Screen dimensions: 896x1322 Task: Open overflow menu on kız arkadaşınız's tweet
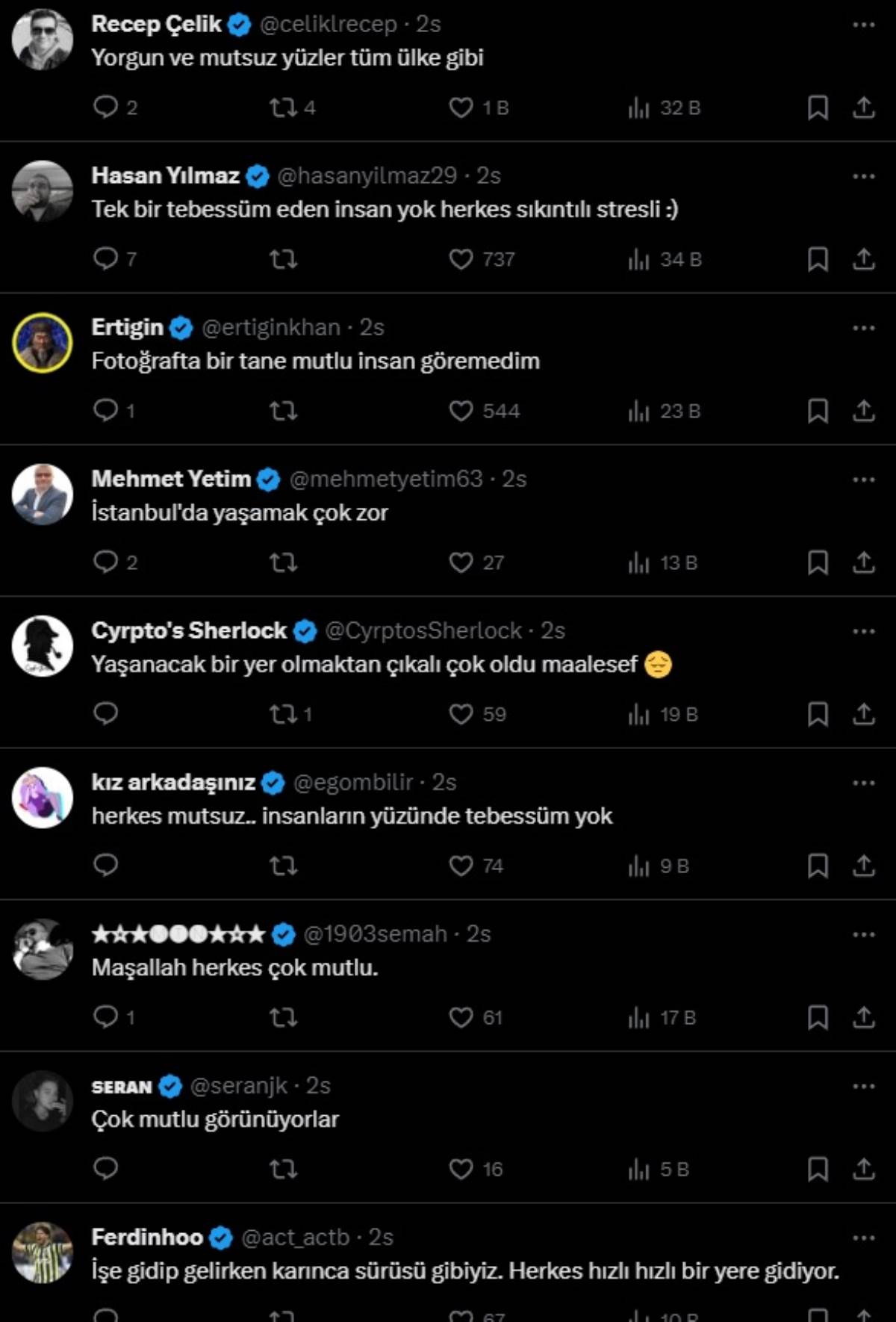pyautogui.click(x=863, y=783)
